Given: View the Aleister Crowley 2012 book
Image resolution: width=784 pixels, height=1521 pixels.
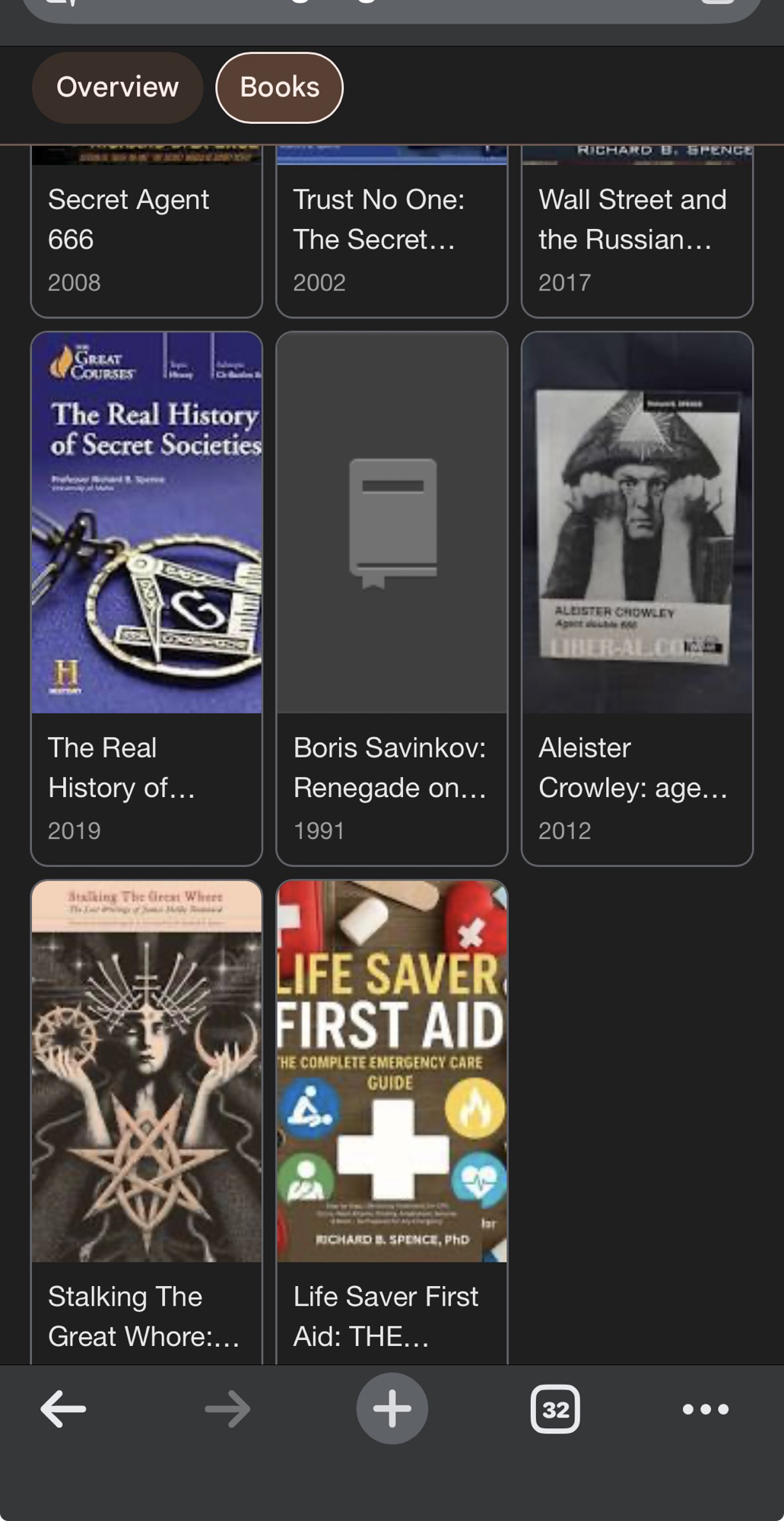Looking at the screenshot, I should (636, 598).
